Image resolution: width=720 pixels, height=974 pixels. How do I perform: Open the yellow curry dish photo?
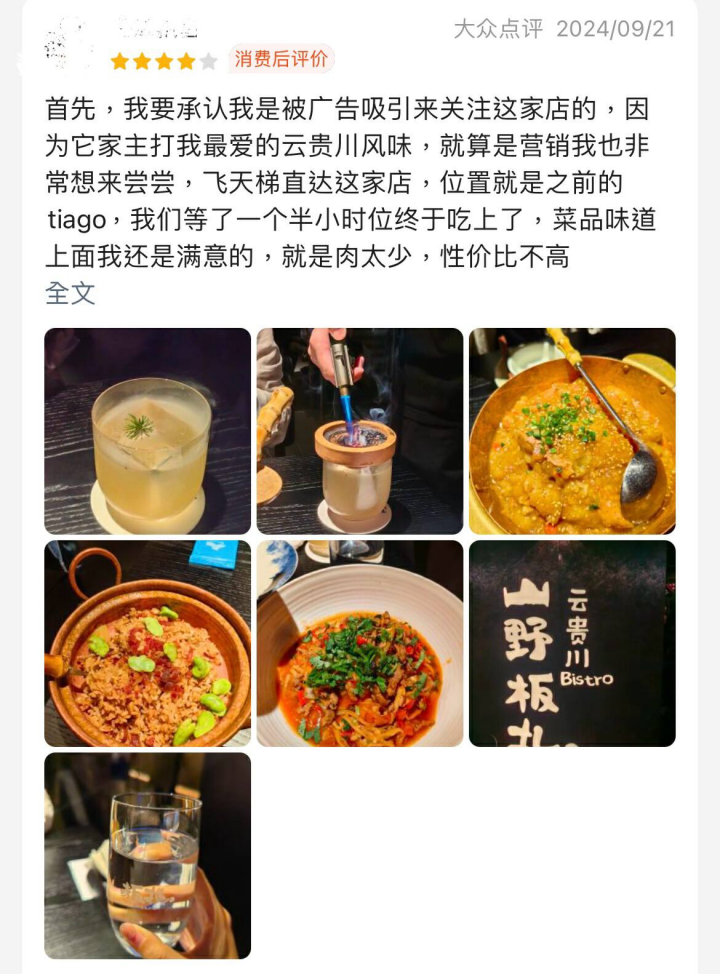coord(572,431)
